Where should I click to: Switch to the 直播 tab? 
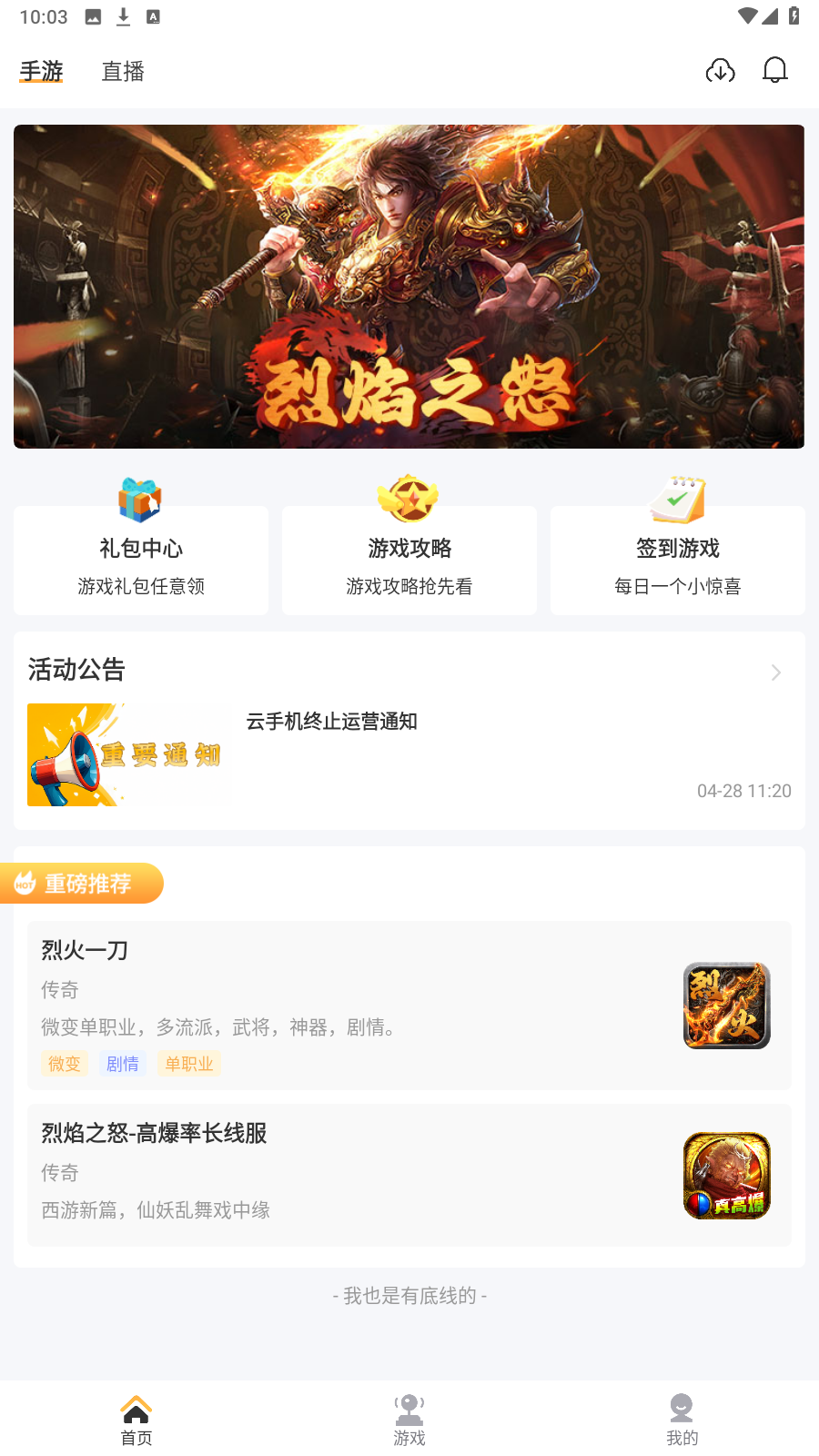point(123,71)
